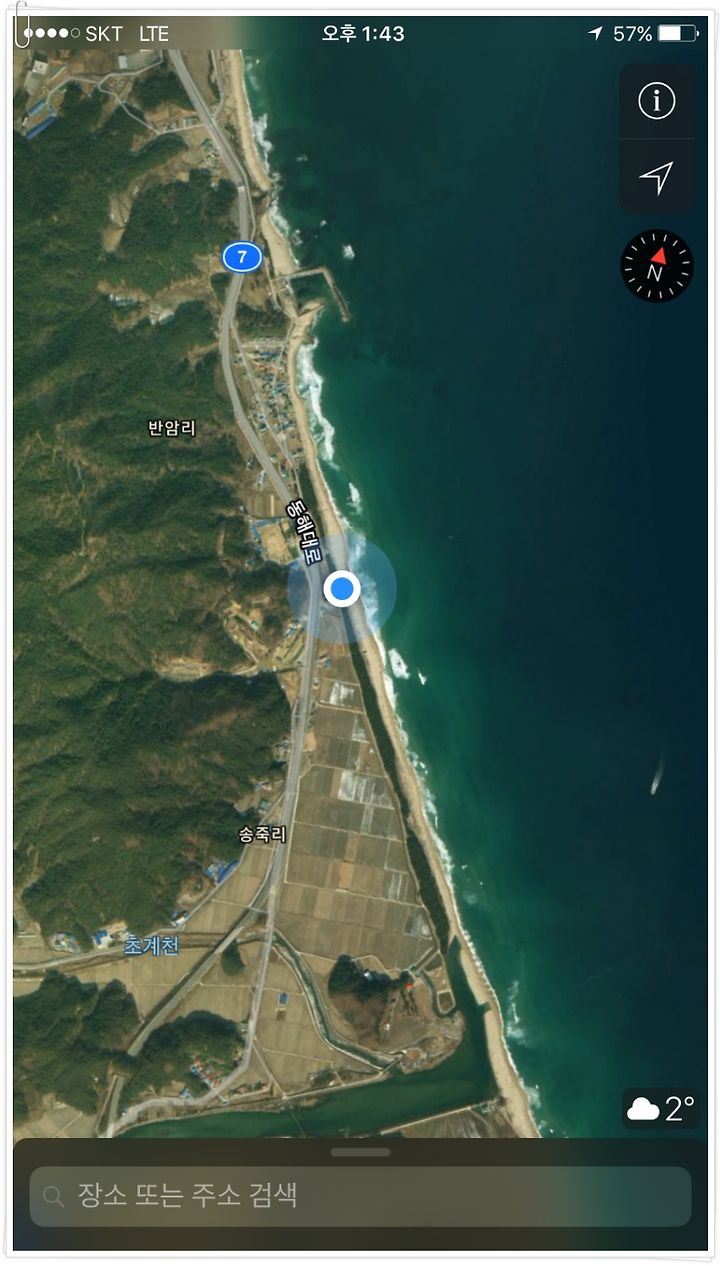Open the map info settings button
This screenshot has width=720, height=1266.
point(656,101)
